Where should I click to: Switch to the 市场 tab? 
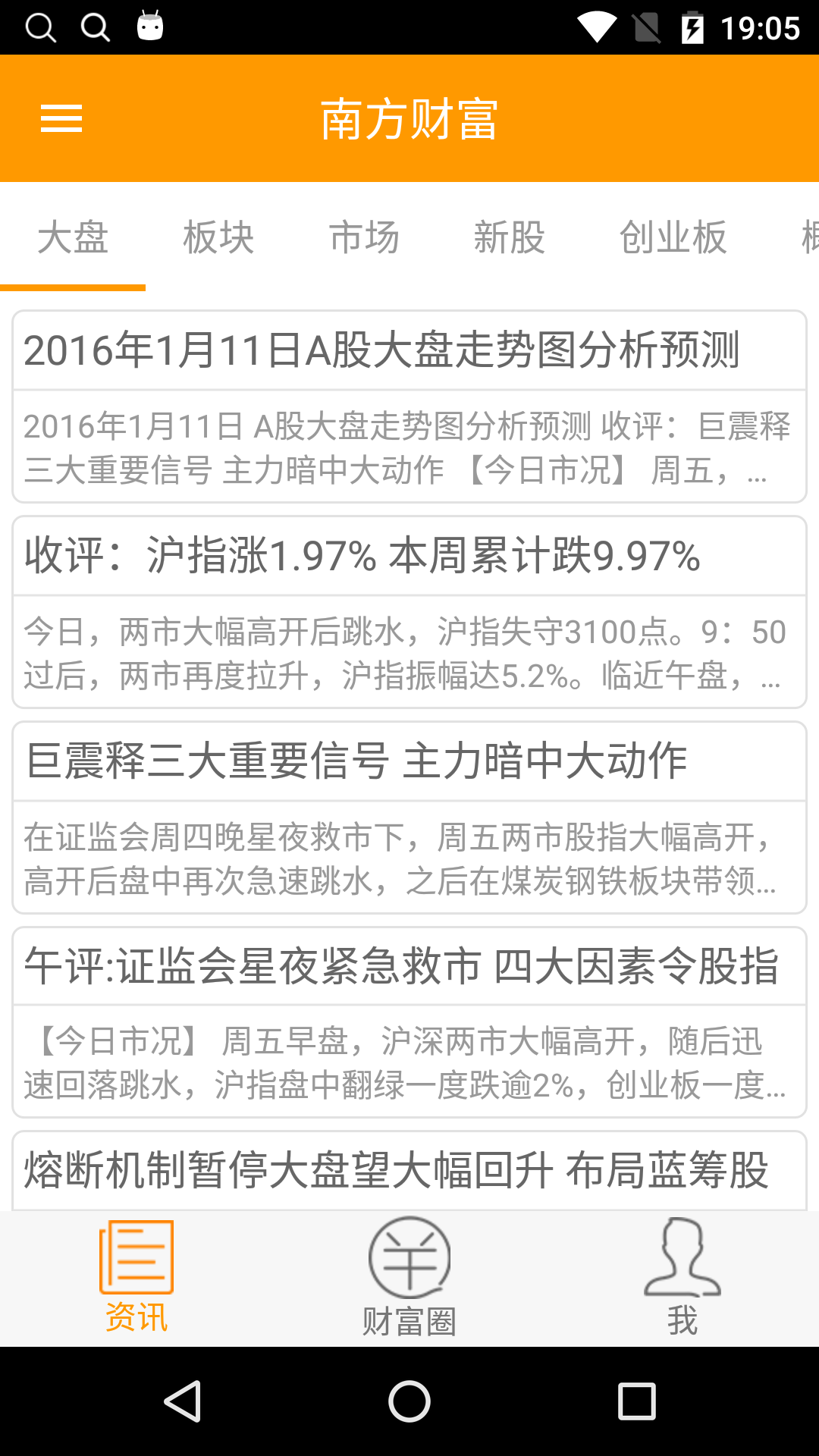click(x=364, y=237)
